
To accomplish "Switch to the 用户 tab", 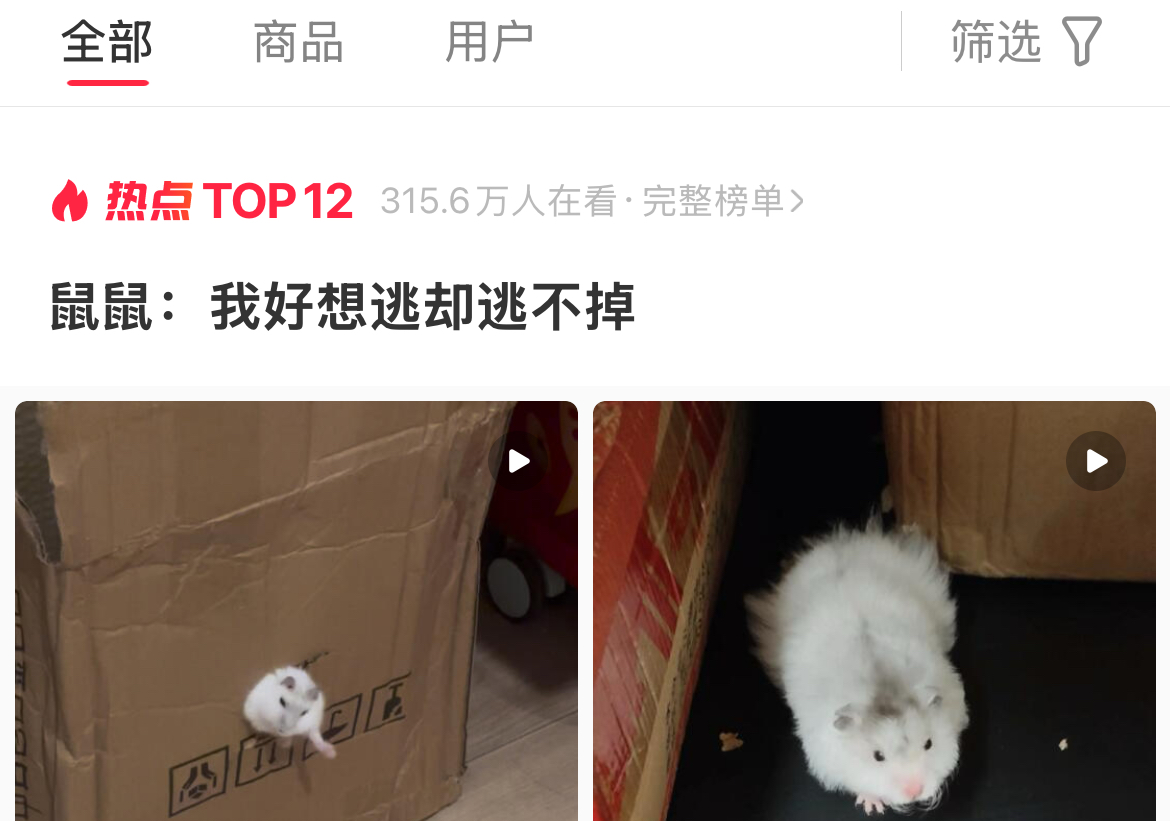I will (489, 44).
